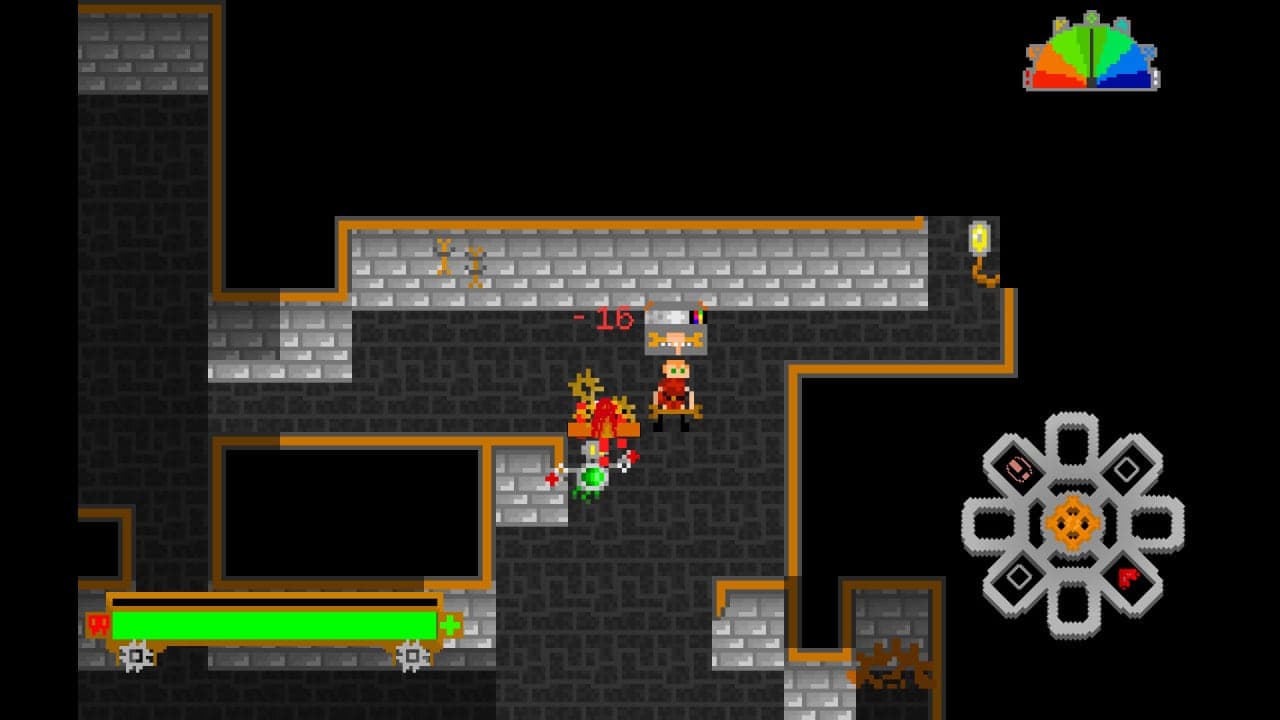
Task: Select the right empty slot of the wheel
Action: 1152,524
